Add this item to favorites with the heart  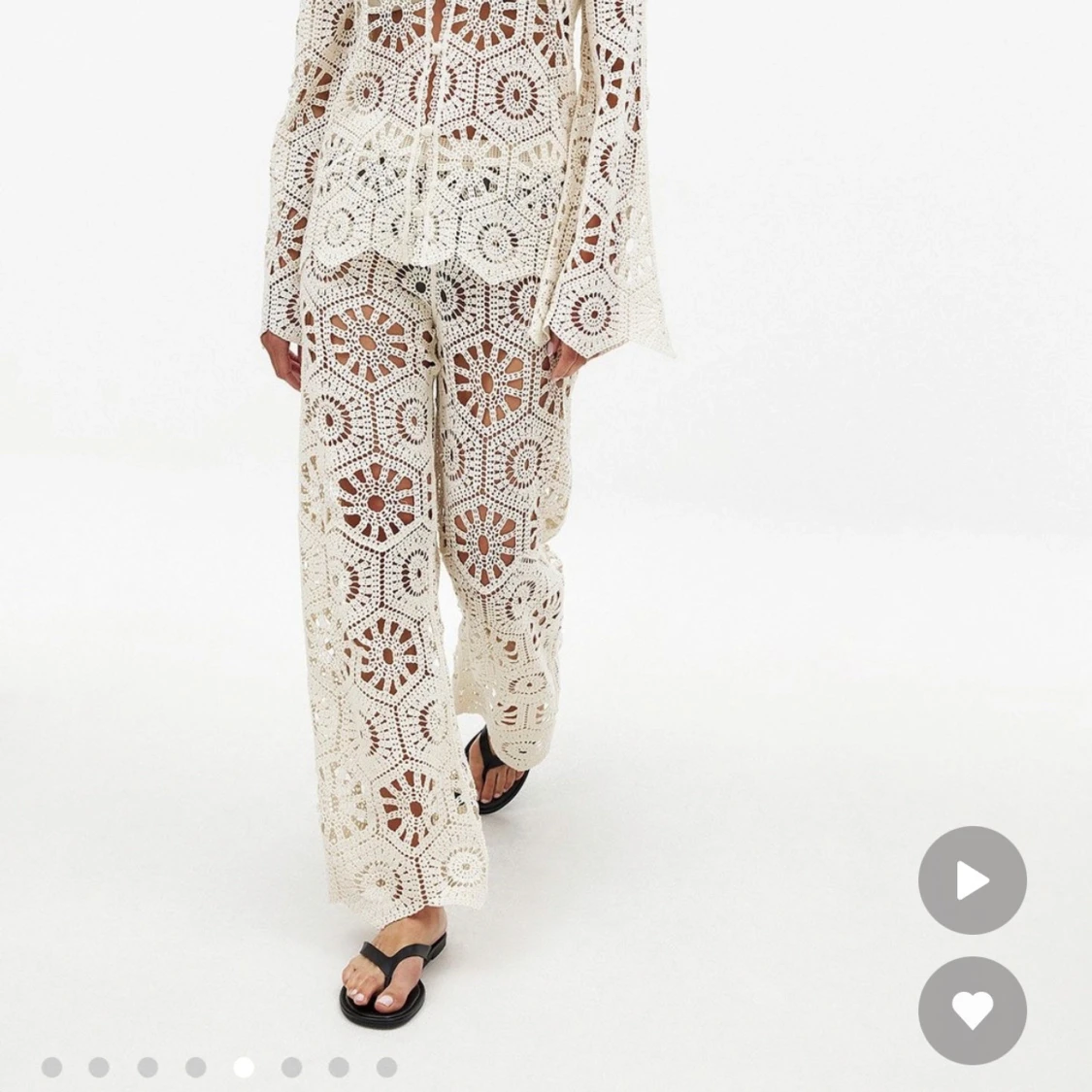pos(972,1010)
